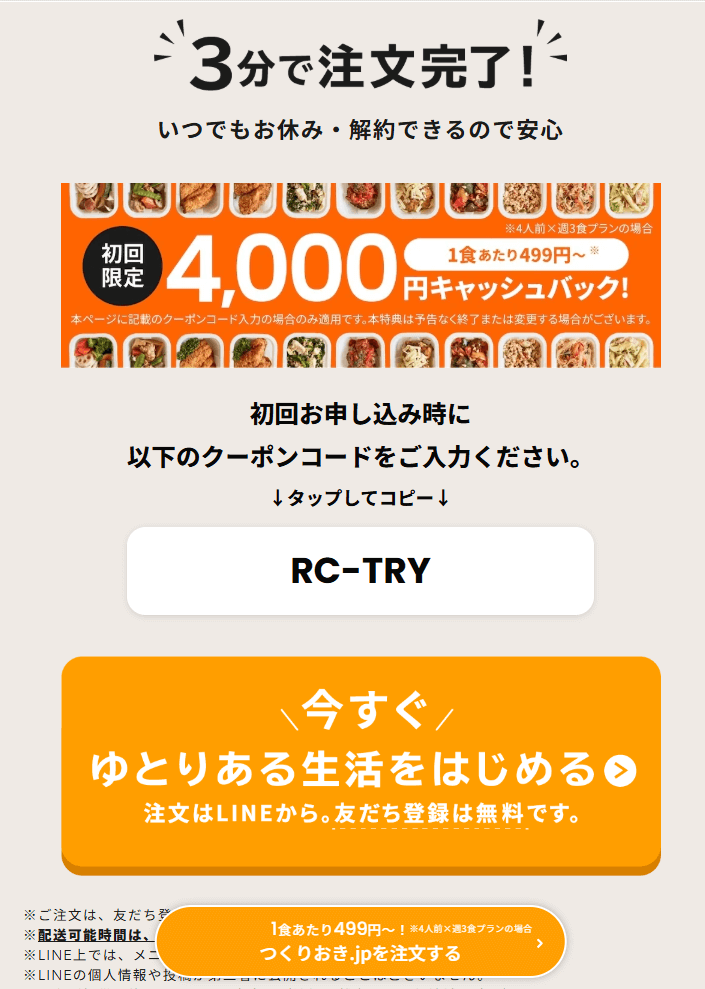The image size is (705, 989).
Task: Copy the RC-TRY coupon code
Action: 360,571
